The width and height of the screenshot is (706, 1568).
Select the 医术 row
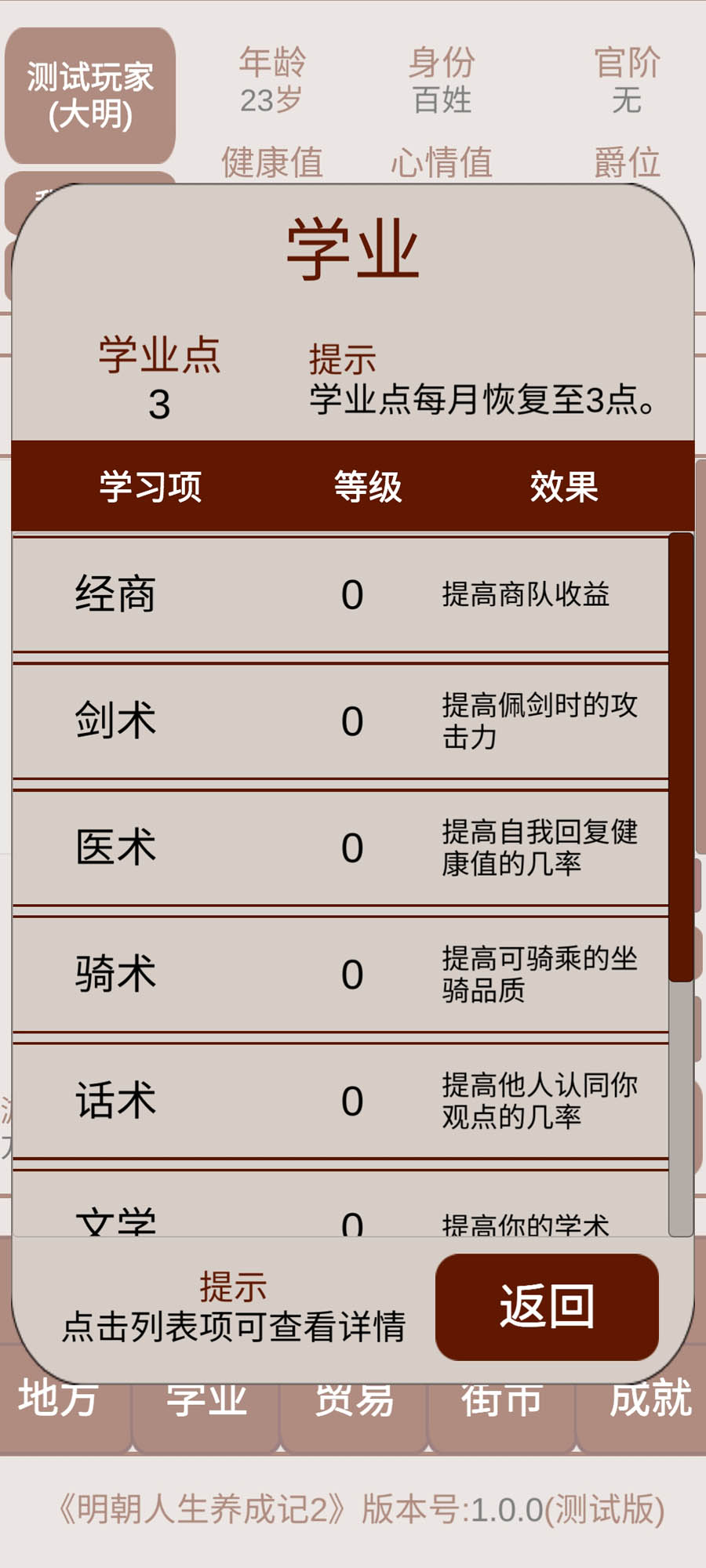click(x=340, y=848)
